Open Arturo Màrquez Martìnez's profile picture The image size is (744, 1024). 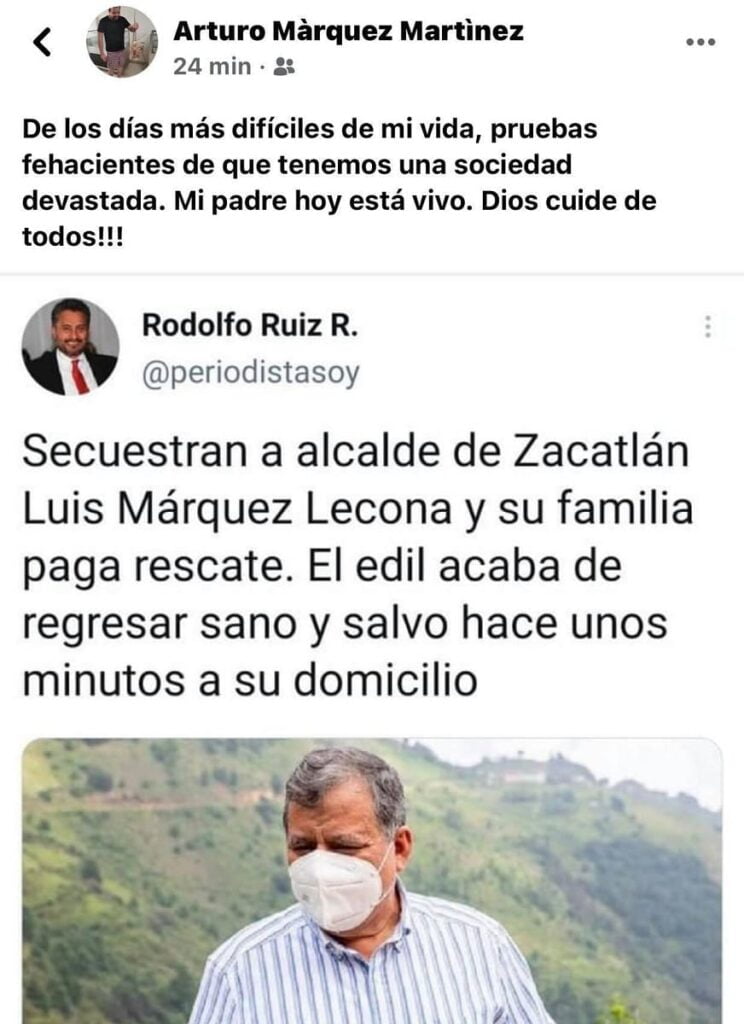pyautogui.click(x=121, y=42)
